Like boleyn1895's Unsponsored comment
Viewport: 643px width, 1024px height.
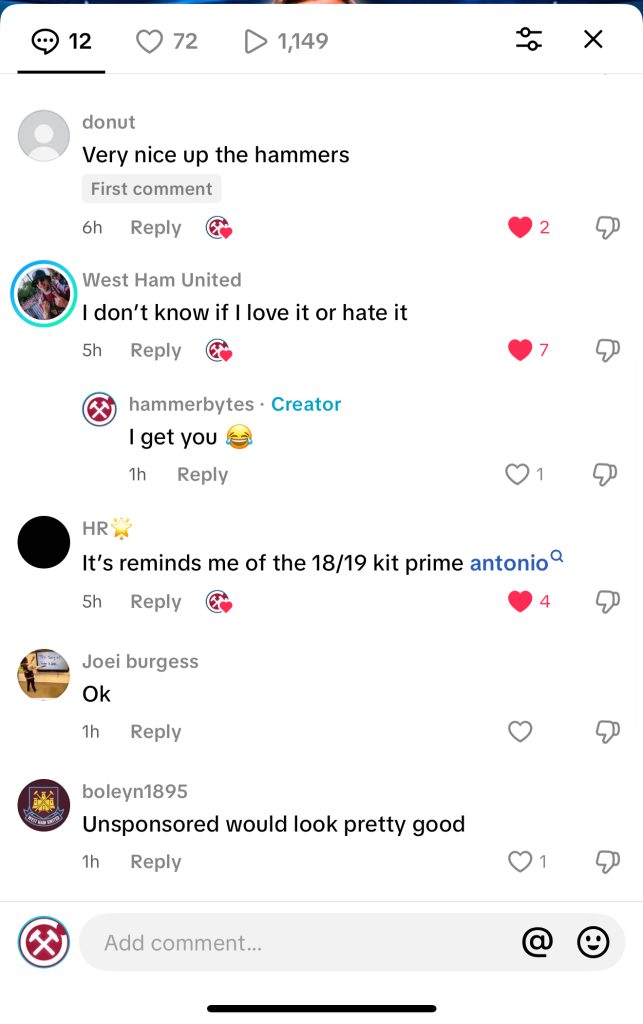[x=520, y=861]
